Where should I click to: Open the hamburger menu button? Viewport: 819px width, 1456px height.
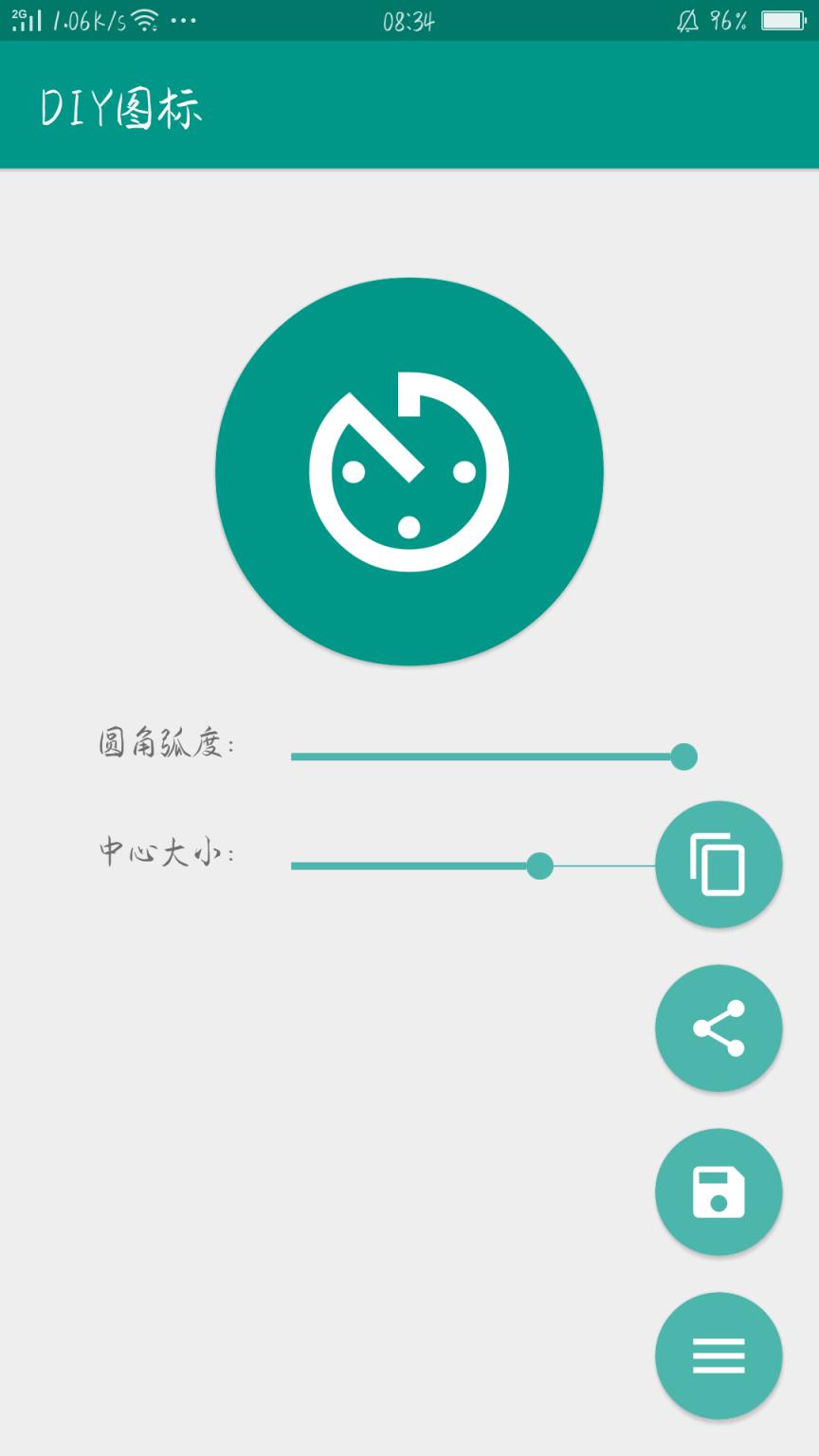point(718,1356)
